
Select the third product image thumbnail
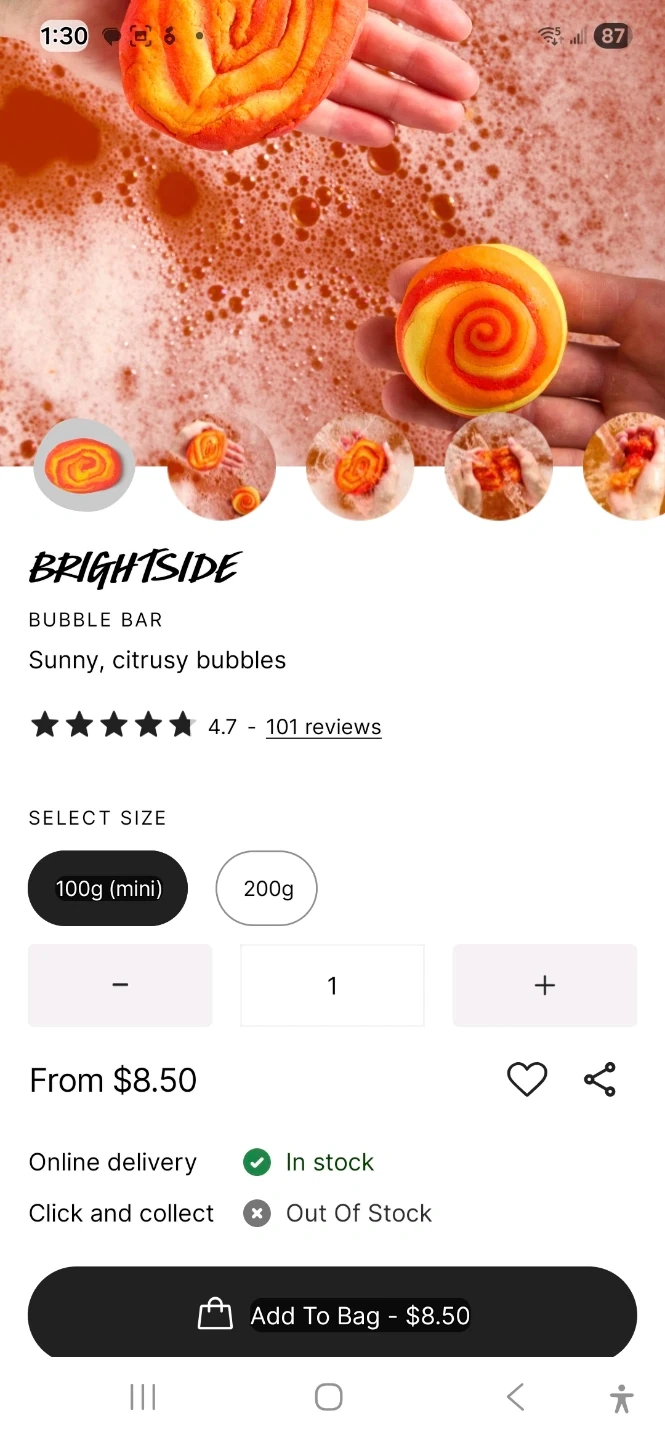click(x=359, y=468)
